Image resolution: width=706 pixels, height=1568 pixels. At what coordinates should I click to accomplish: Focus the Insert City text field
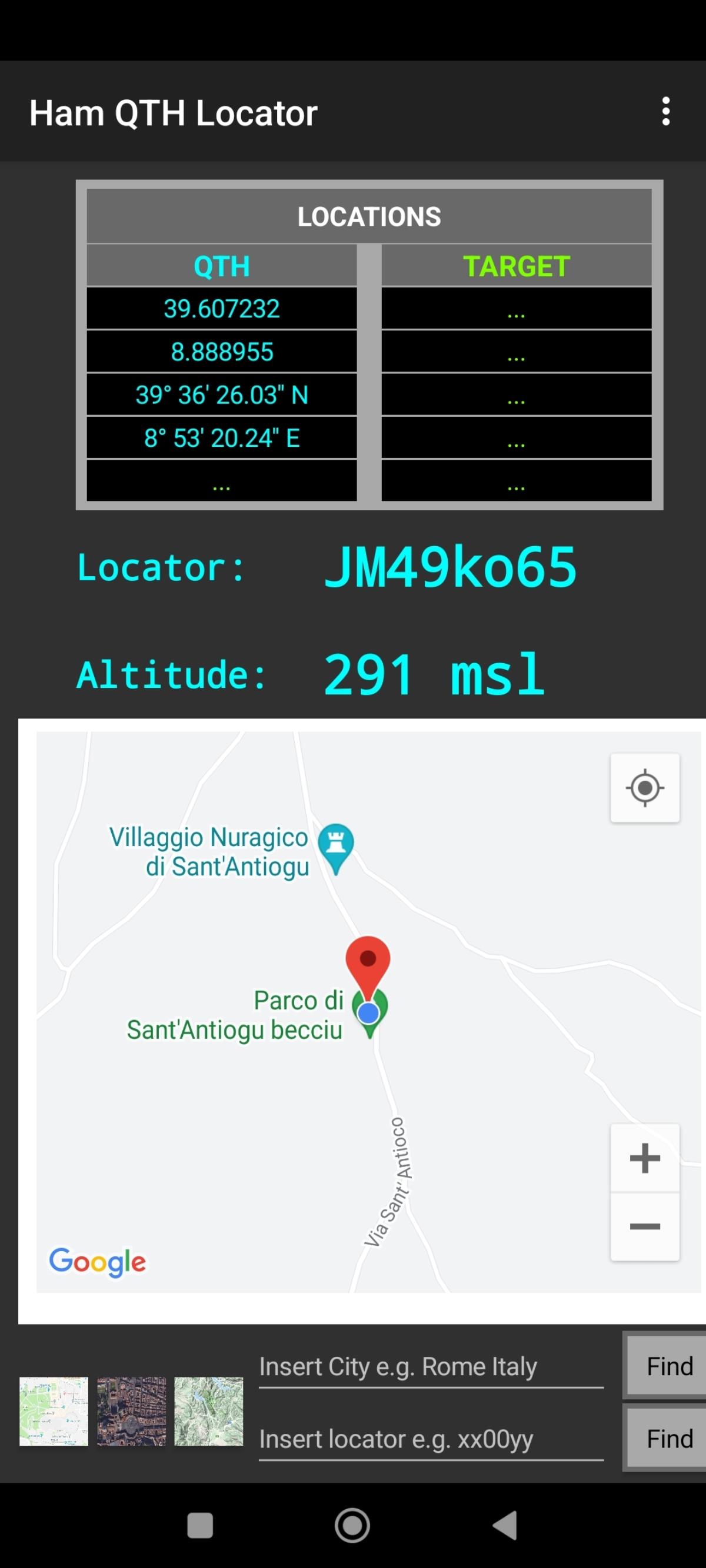[x=430, y=1367]
